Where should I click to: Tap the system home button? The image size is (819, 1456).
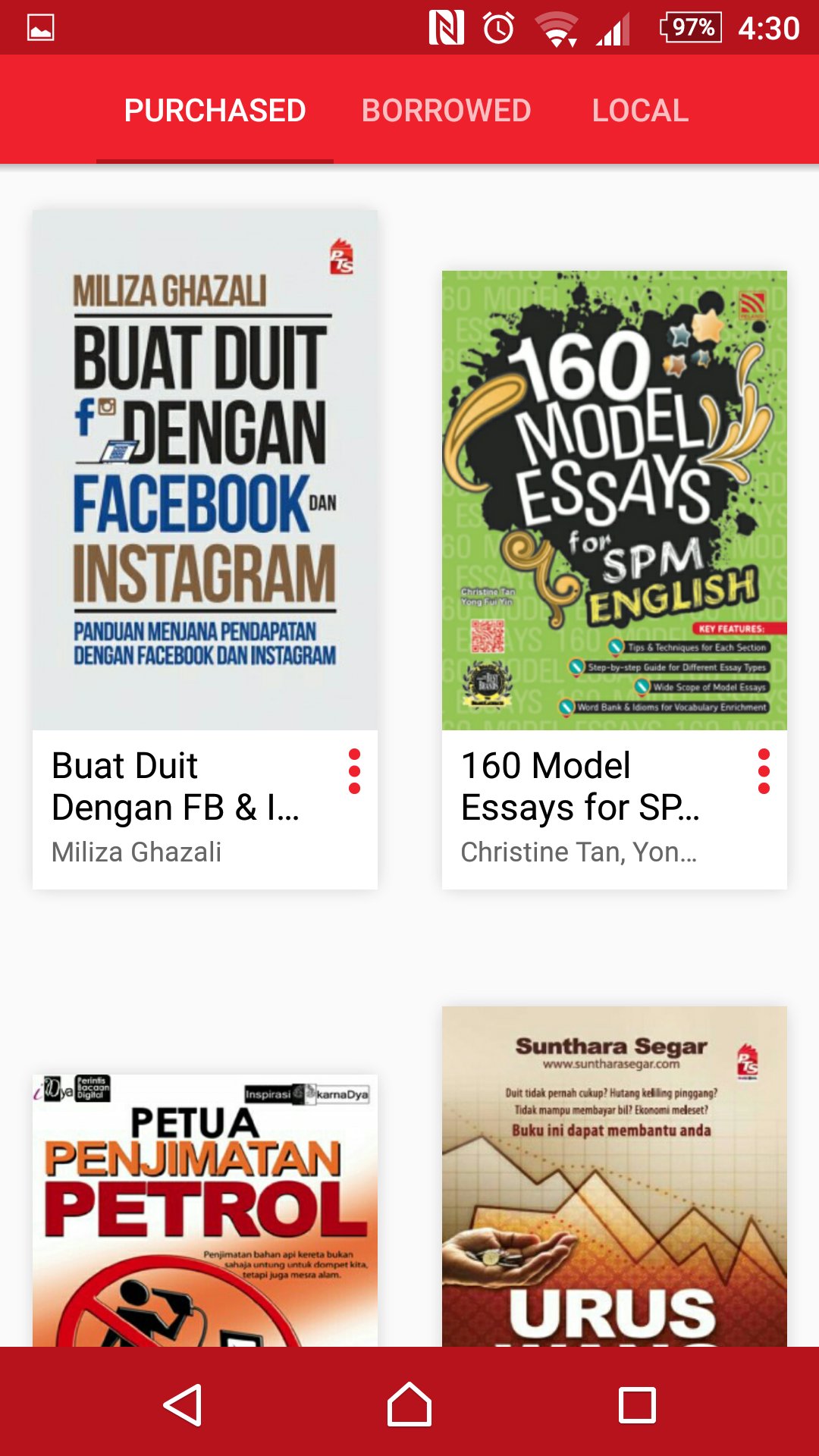[x=409, y=1405]
